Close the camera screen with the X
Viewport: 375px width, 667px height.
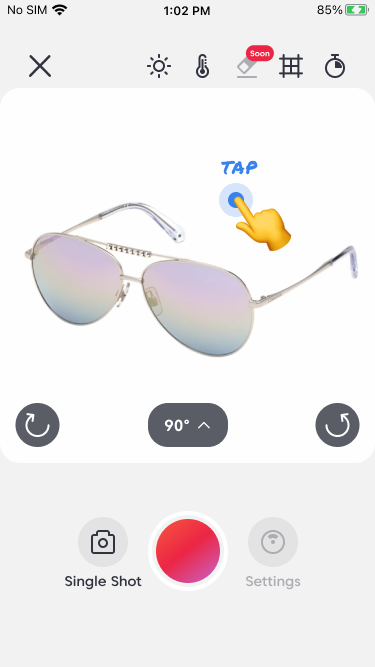coord(40,66)
